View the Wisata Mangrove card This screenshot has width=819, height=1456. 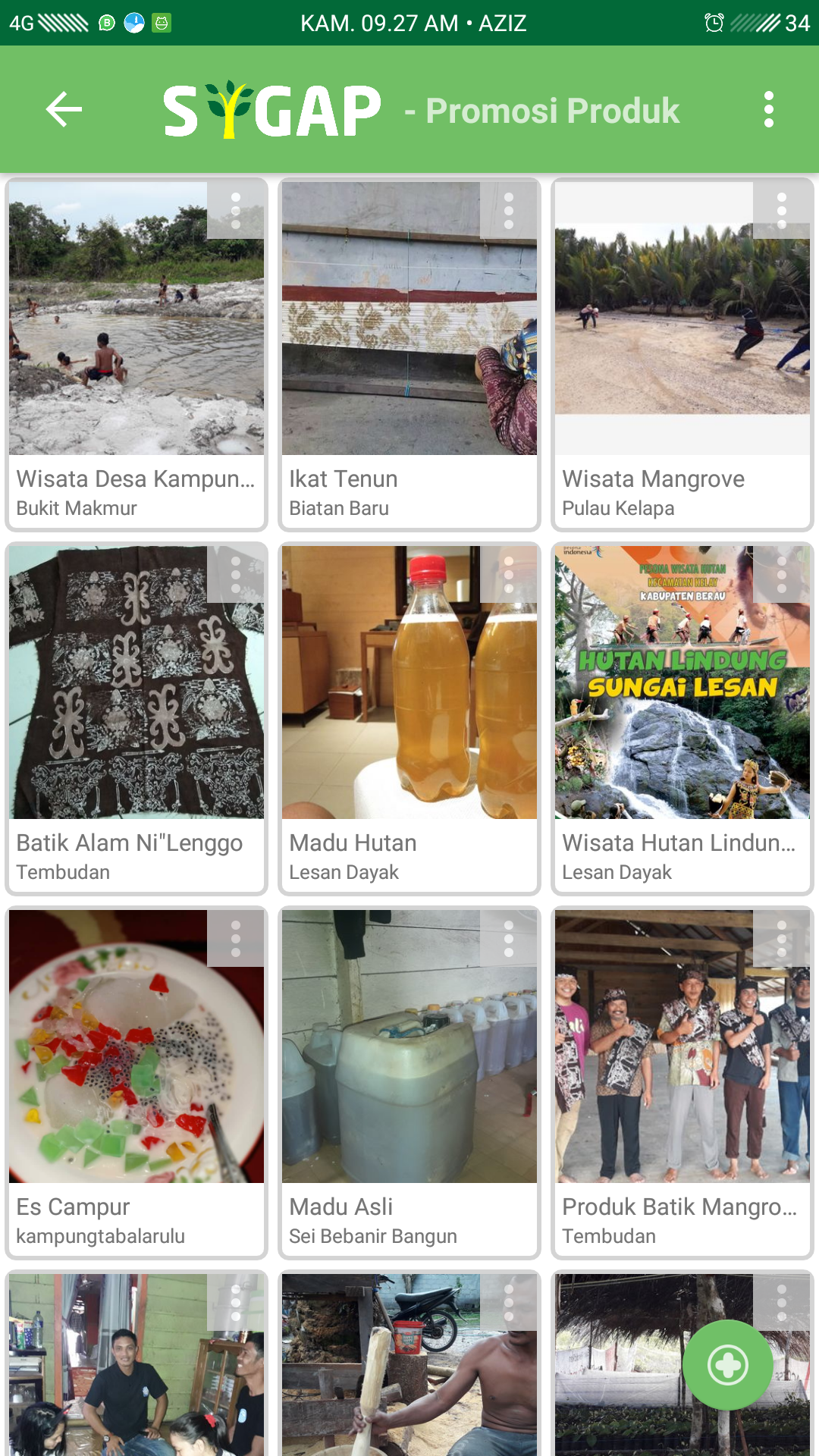click(x=682, y=354)
